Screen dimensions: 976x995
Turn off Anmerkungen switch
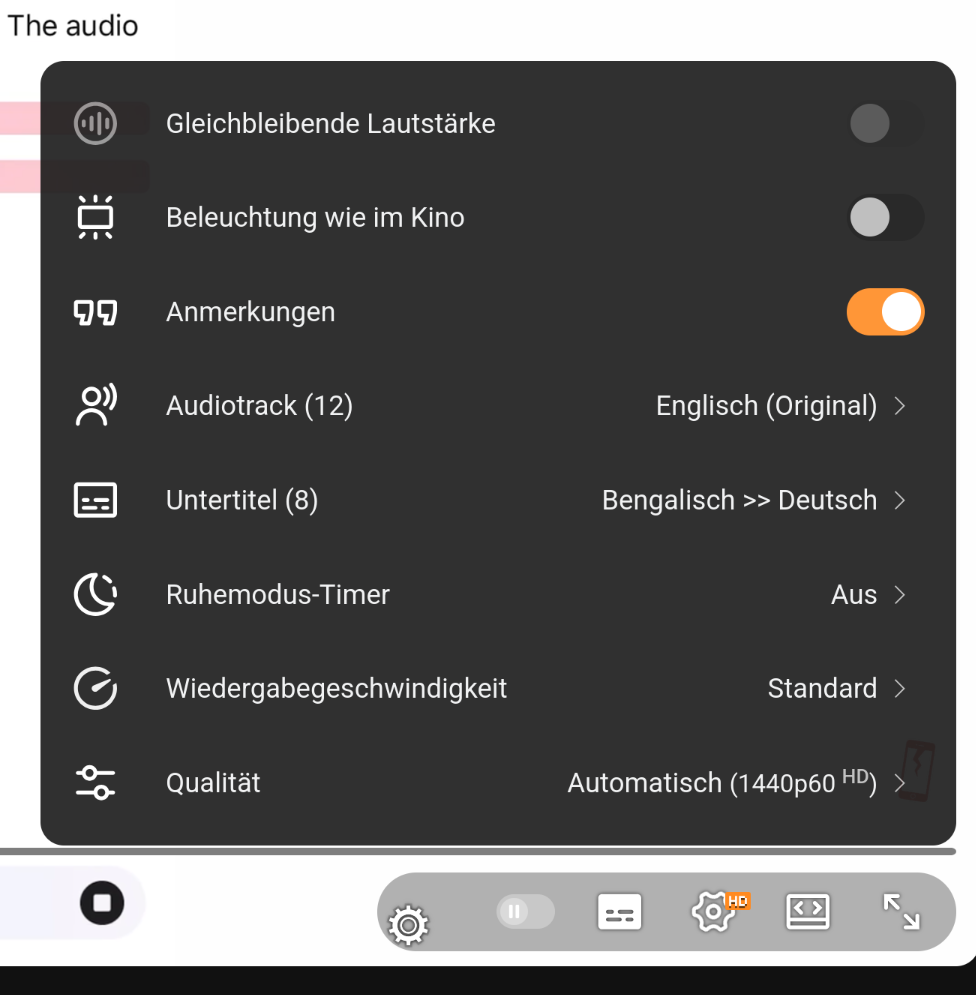point(885,312)
